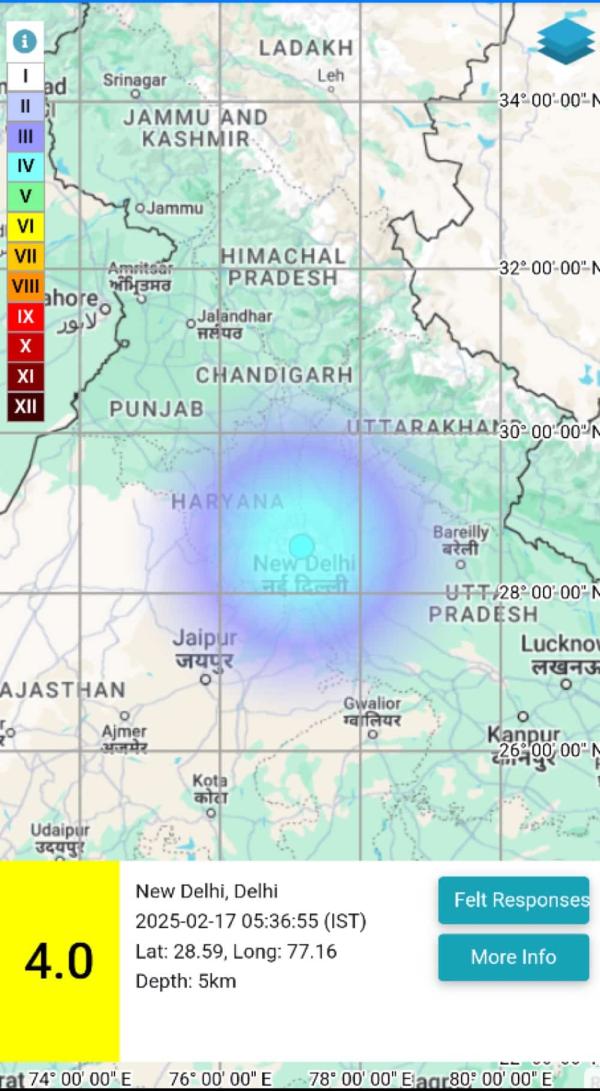Tap More Info for New Delhi earthquake

coord(513,957)
